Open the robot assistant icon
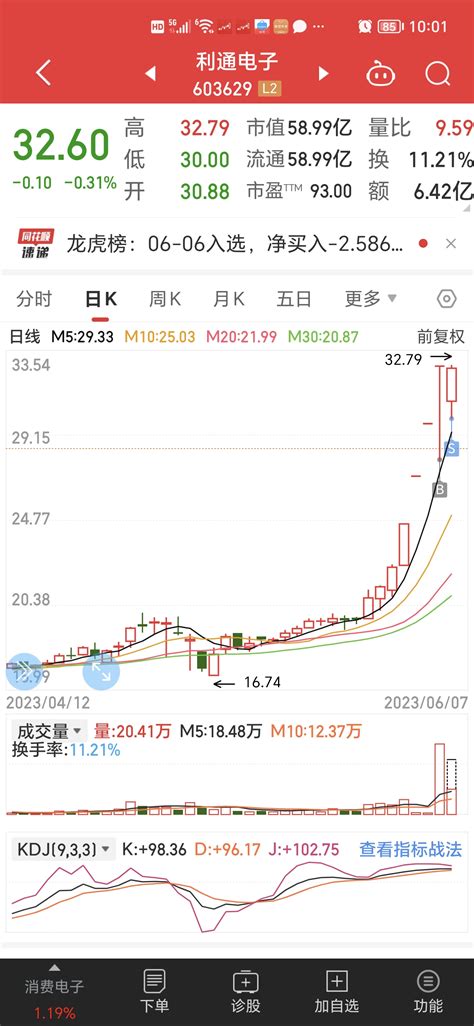Image resolution: width=474 pixels, height=1026 pixels. point(381,73)
